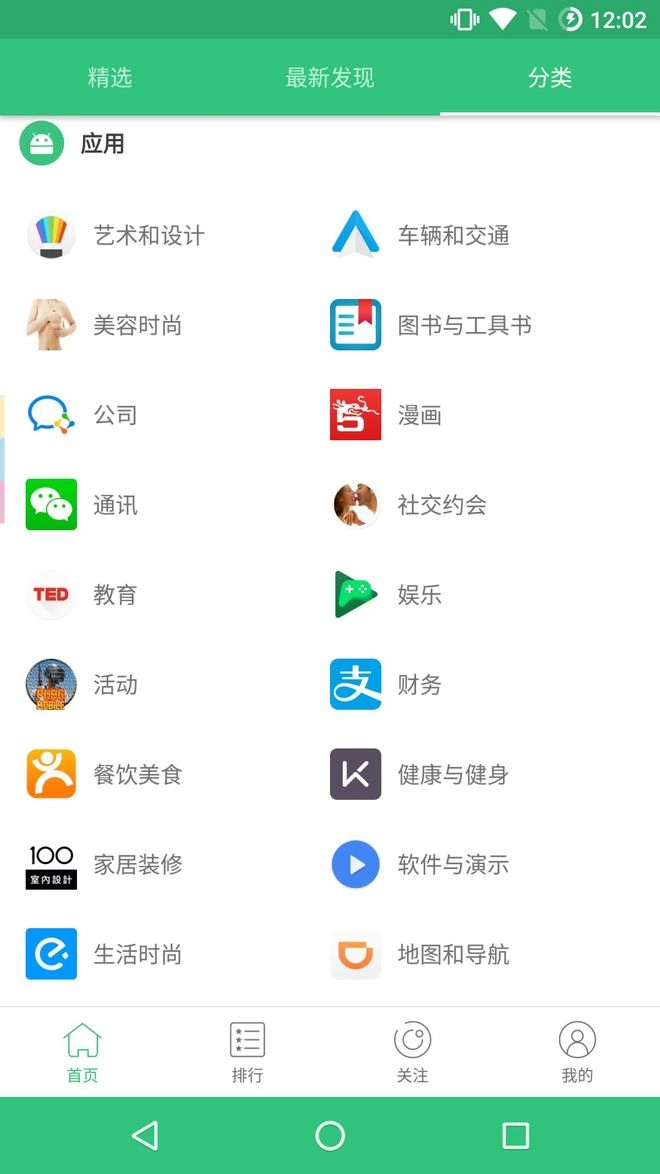Screen dimensions: 660x1174
Task: Open the 关注 tab
Action: pos(412,1052)
